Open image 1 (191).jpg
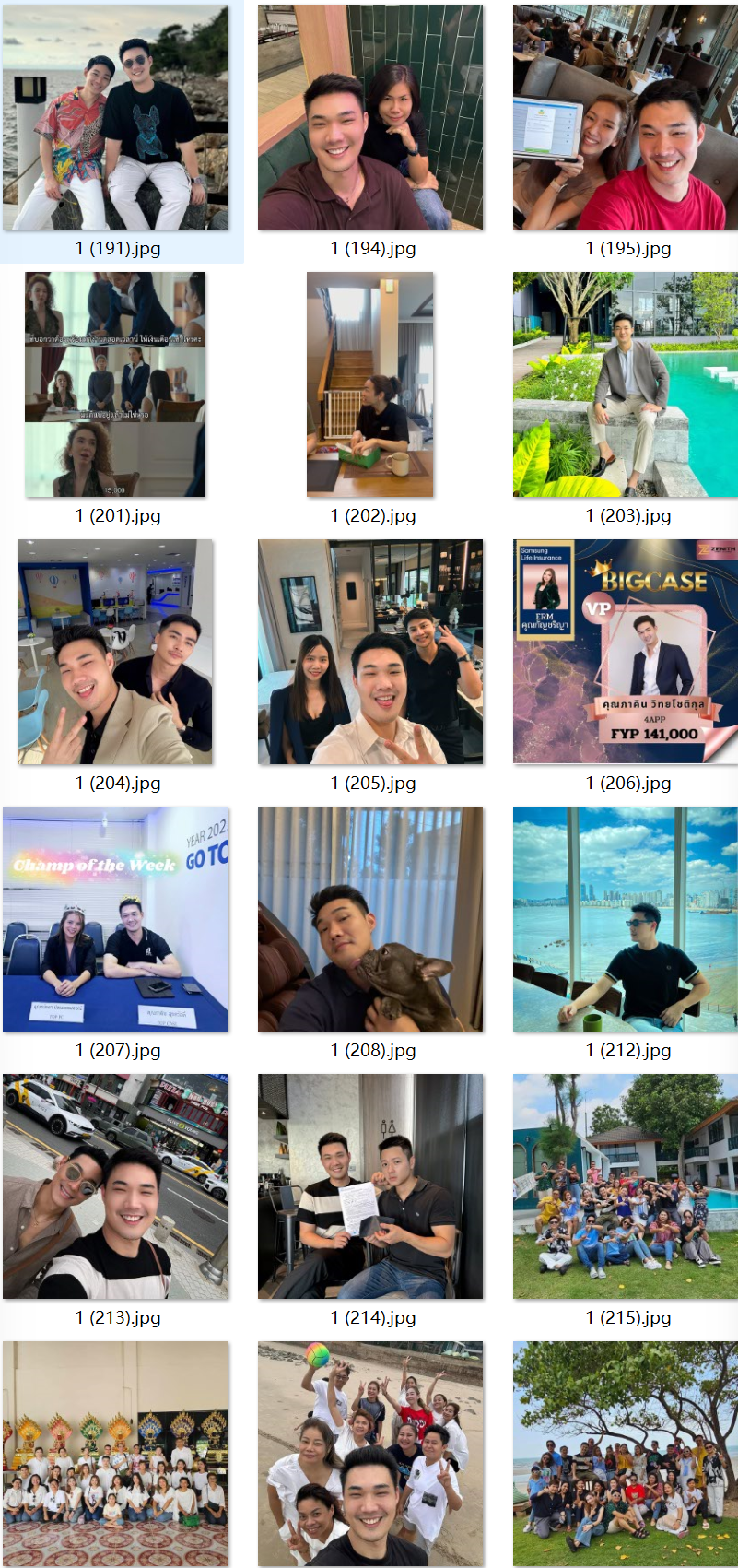This screenshot has width=738, height=1568. click(115, 117)
